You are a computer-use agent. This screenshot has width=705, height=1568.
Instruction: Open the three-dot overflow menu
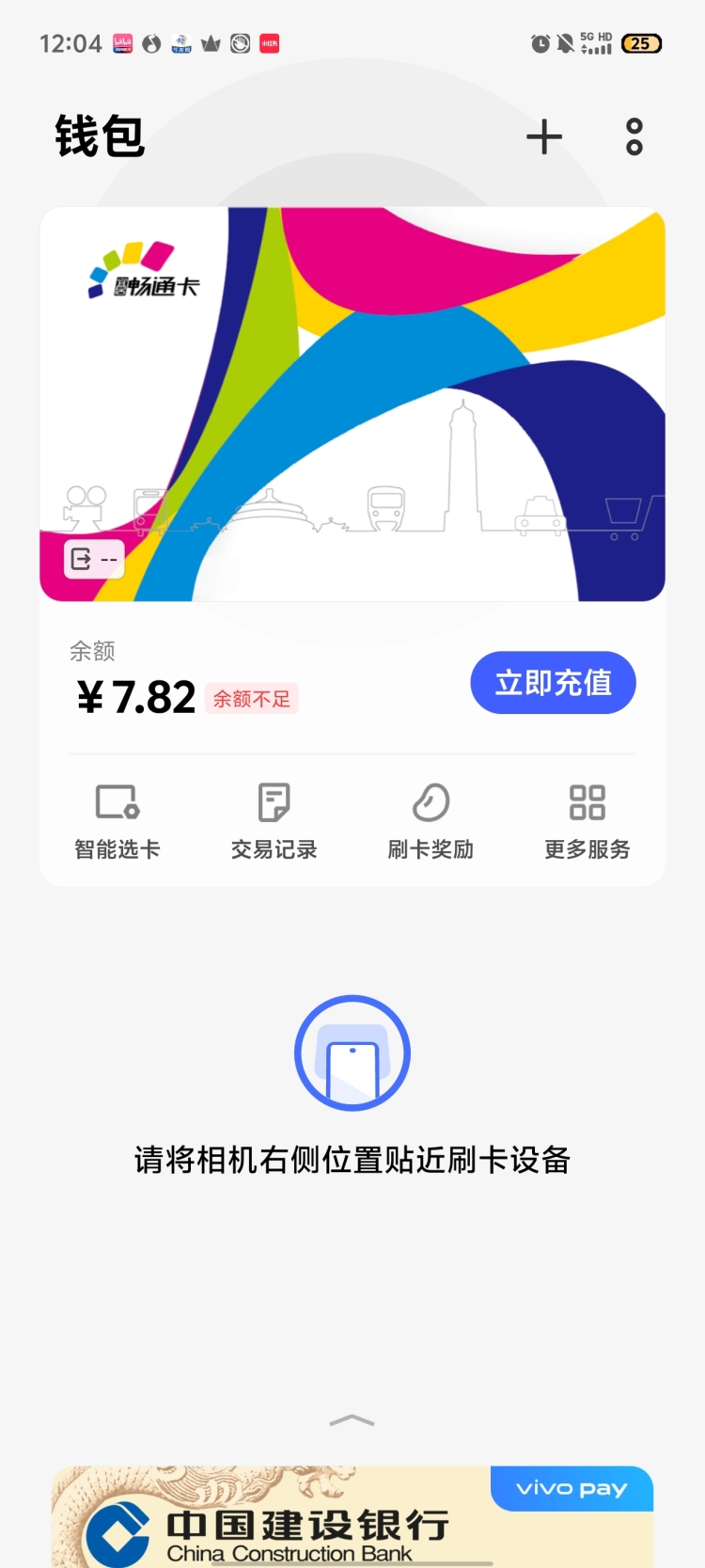click(634, 137)
